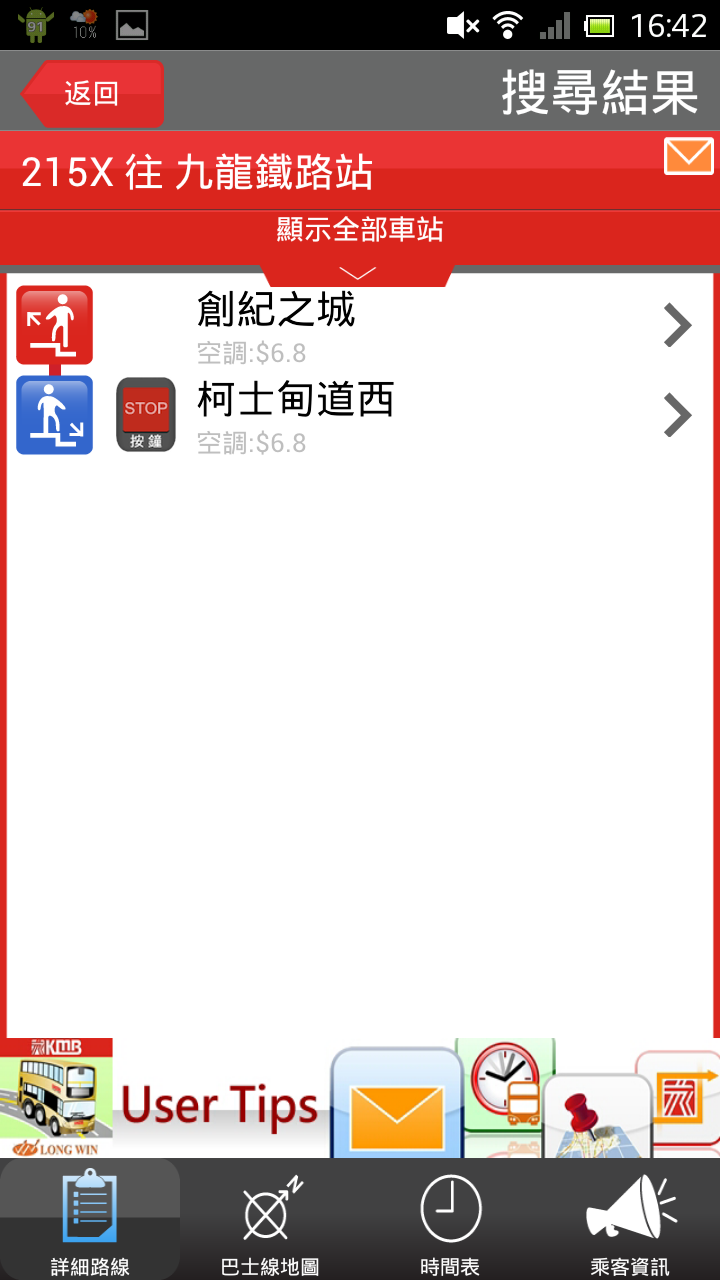Open the orange envelope mail icon
The height and width of the screenshot is (1280, 720).
point(688,157)
